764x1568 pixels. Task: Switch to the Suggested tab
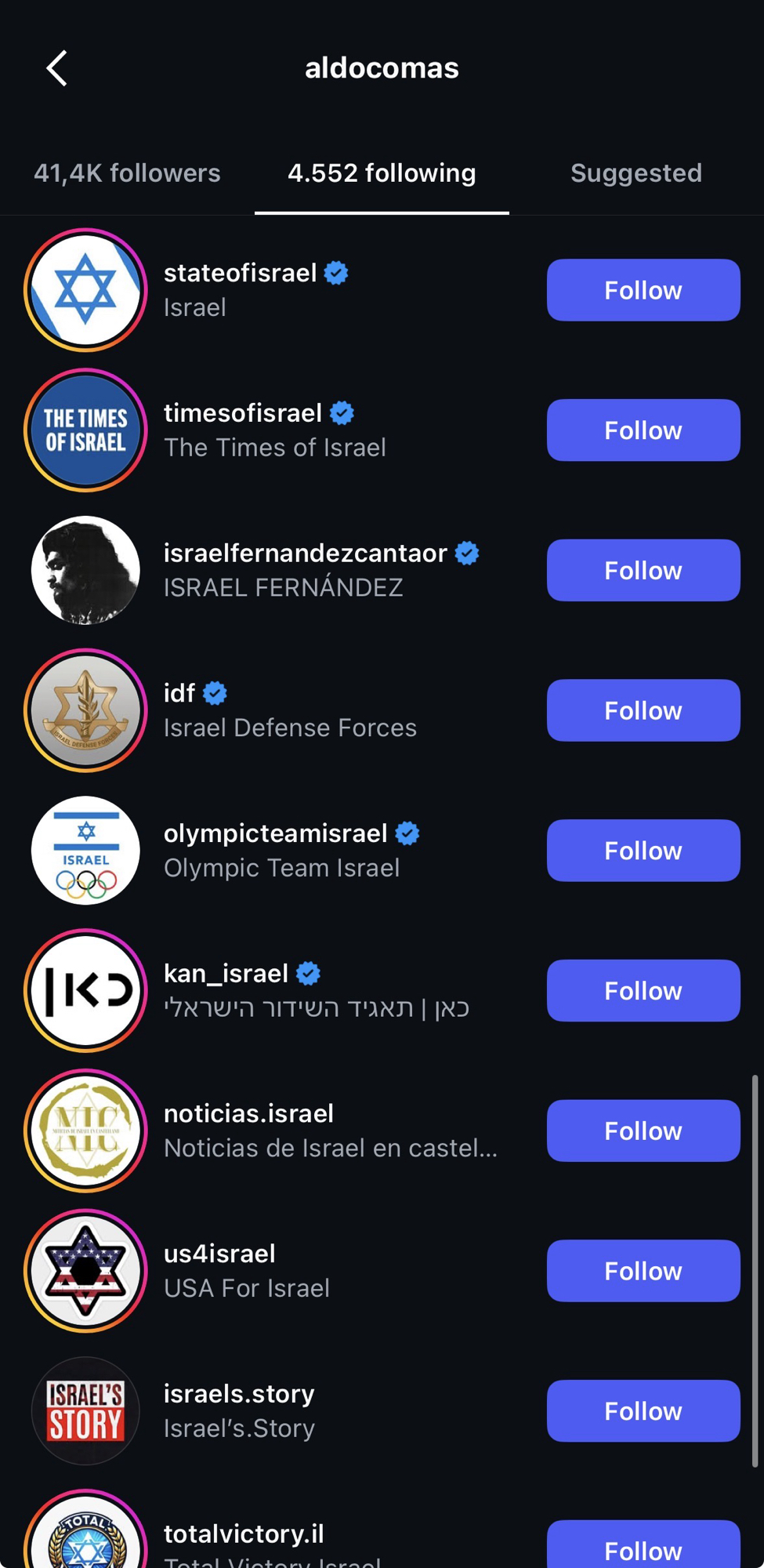pos(635,173)
